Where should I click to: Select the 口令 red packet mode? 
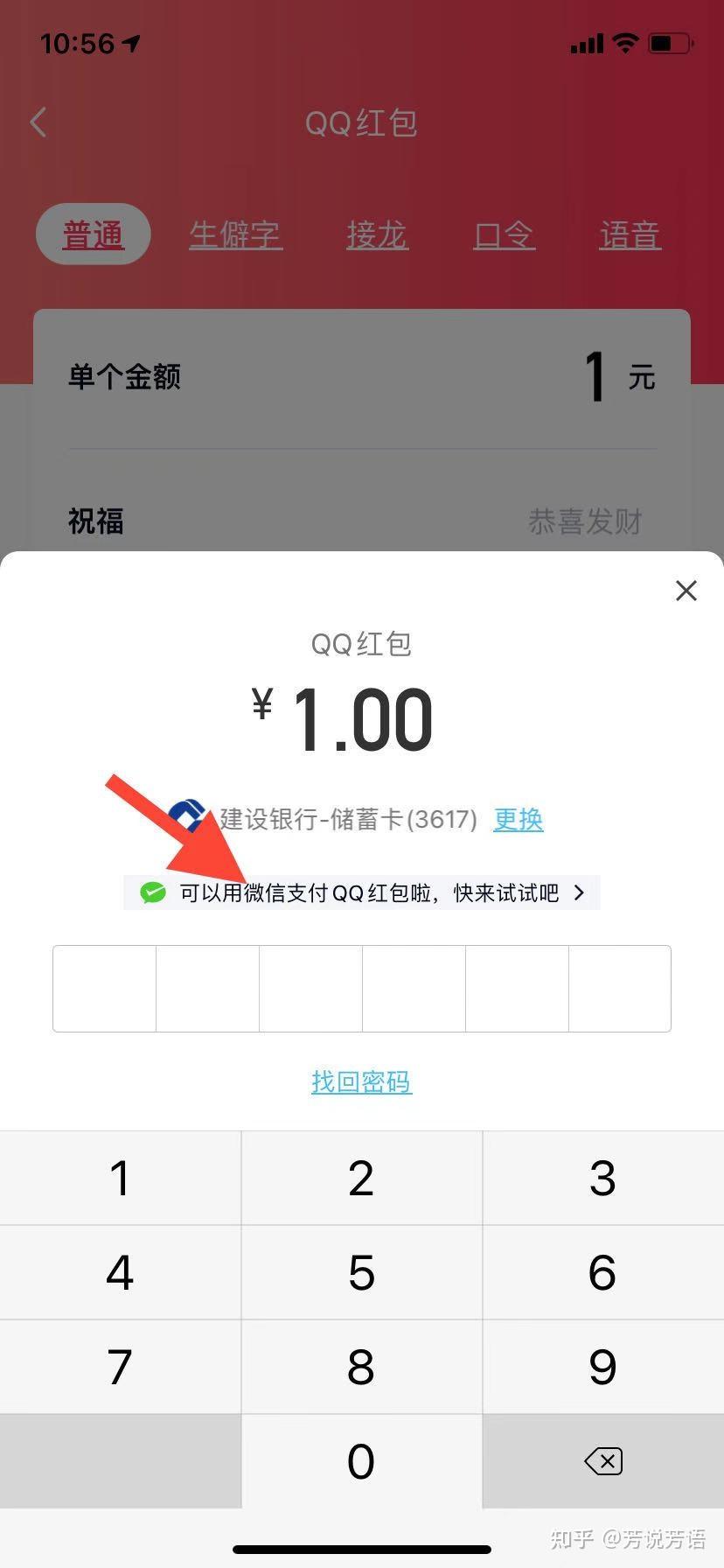click(x=503, y=234)
